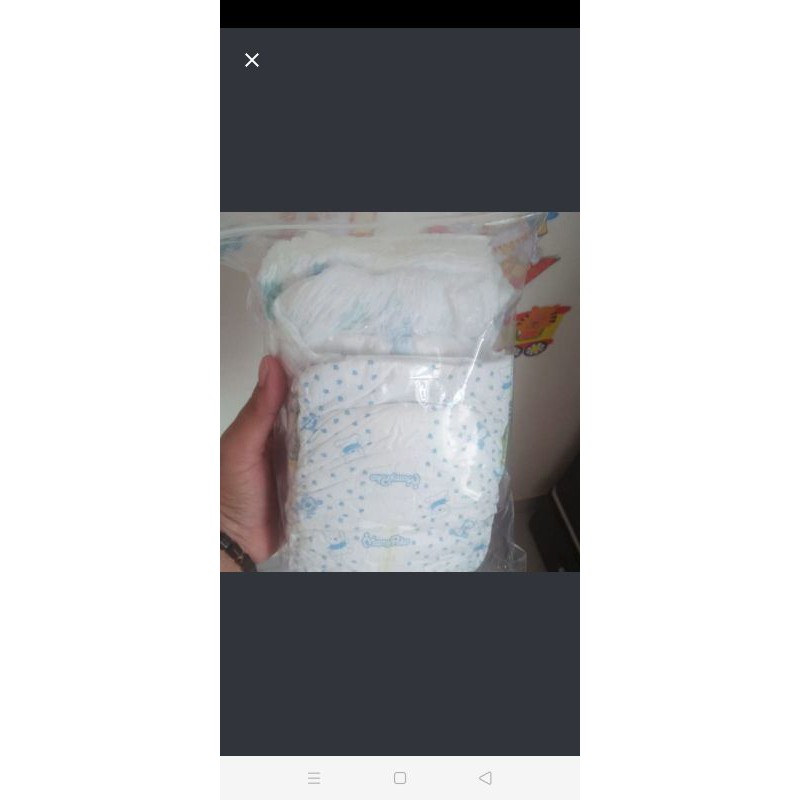Viewport: 800px width, 800px height.
Task: Go to the home screen
Action: point(400,778)
